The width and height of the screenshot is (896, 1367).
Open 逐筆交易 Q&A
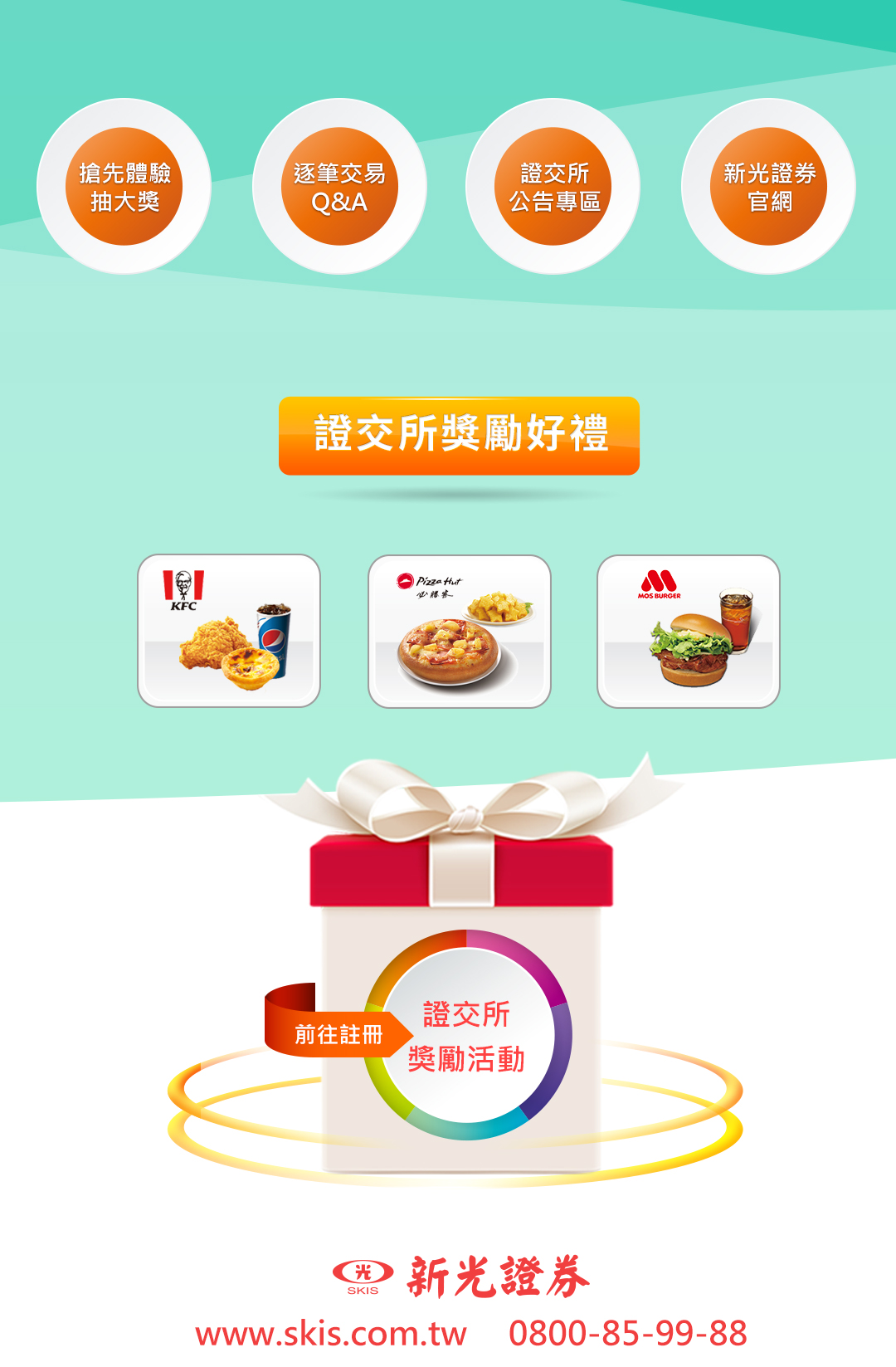point(339,187)
